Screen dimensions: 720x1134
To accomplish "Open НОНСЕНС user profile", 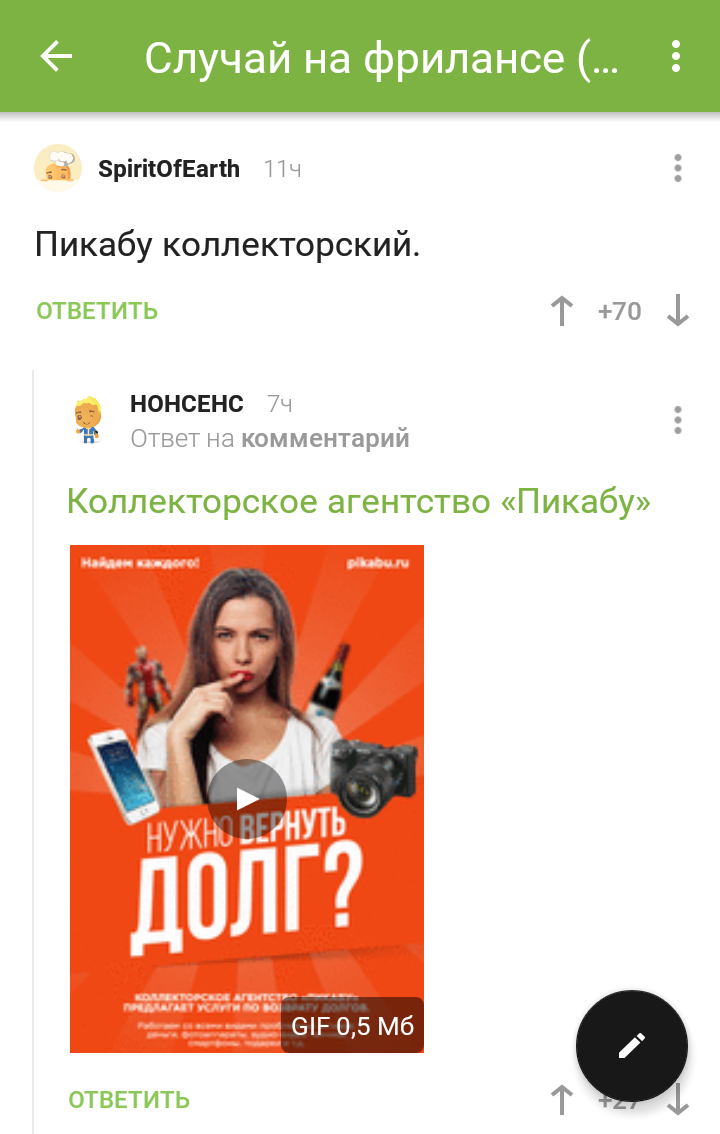I will tap(186, 404).
